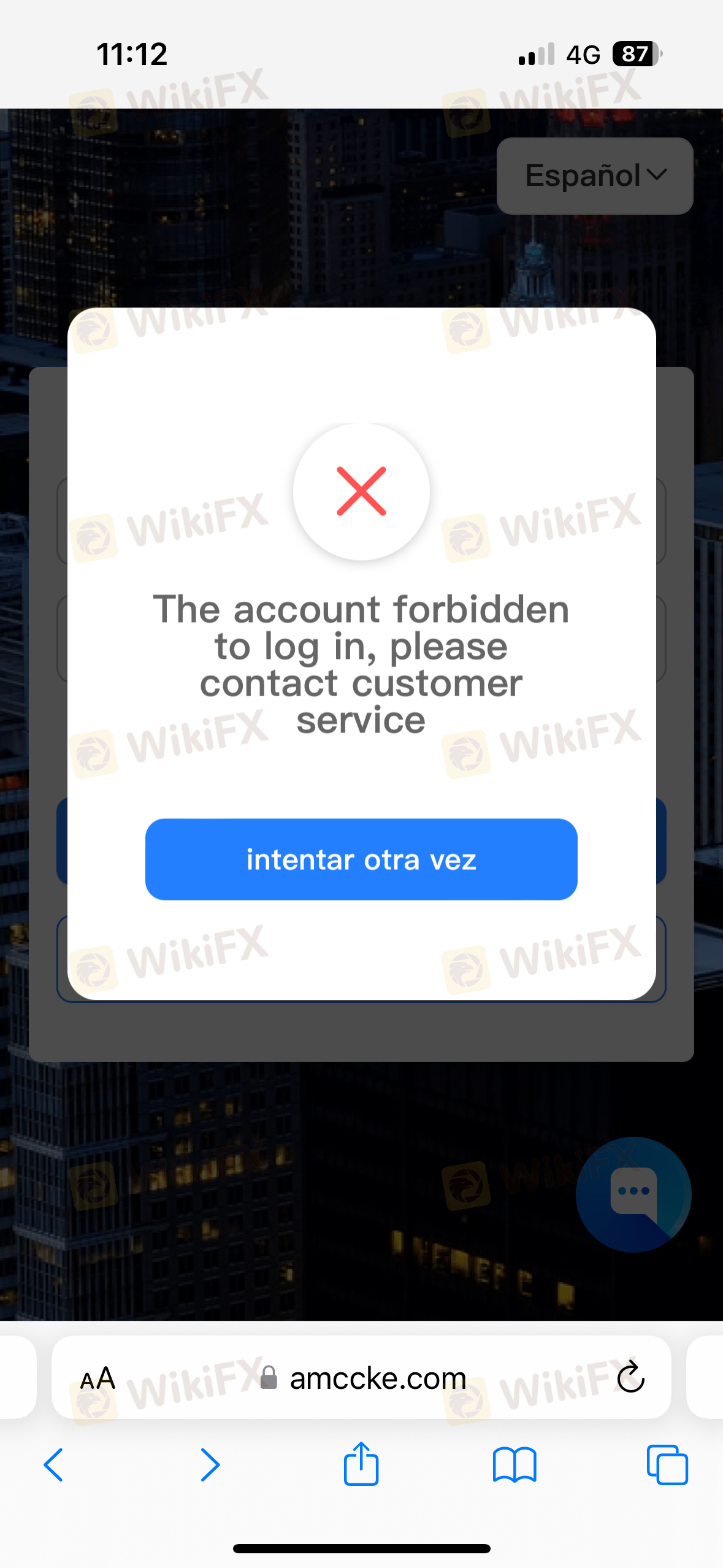Viewport: 723px width, 1568px height.
Task: Show open Safari tabs
Action: (x=667, y=1465)
